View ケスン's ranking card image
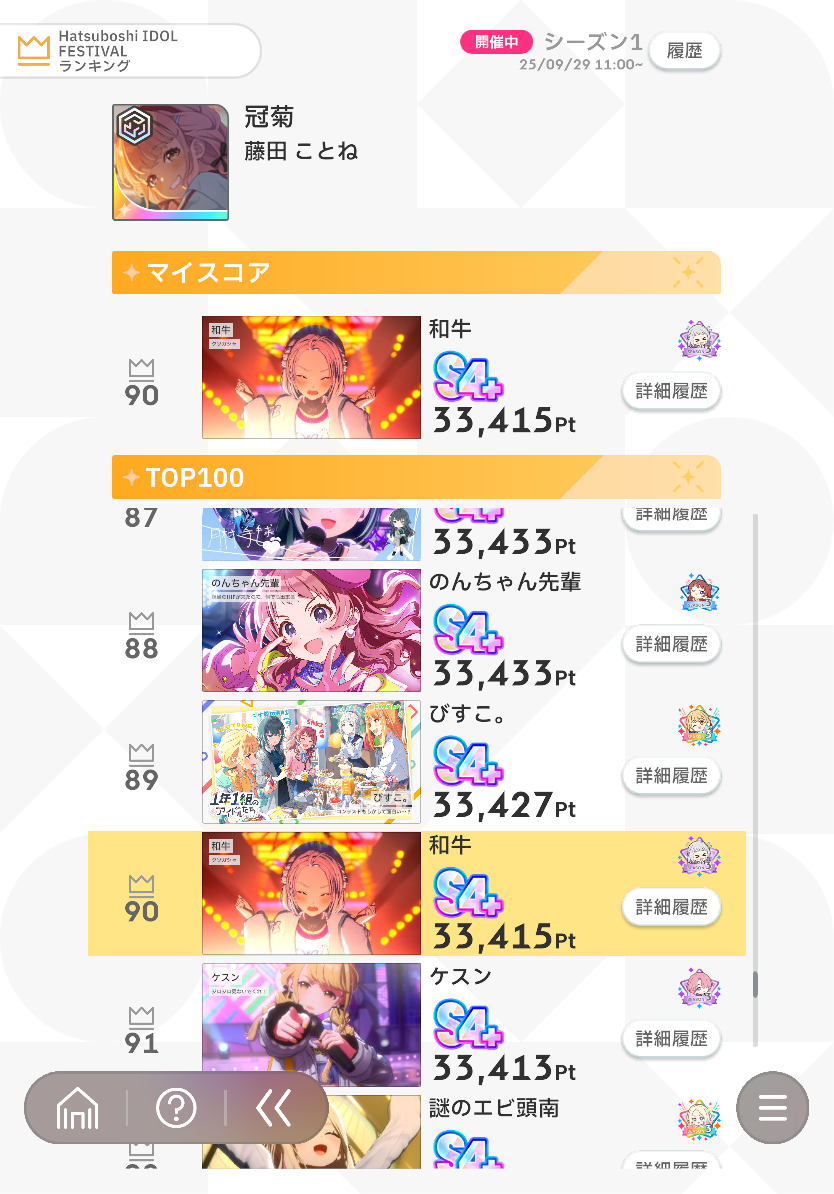834x1194 pixels. click(x=312, y=1025)
